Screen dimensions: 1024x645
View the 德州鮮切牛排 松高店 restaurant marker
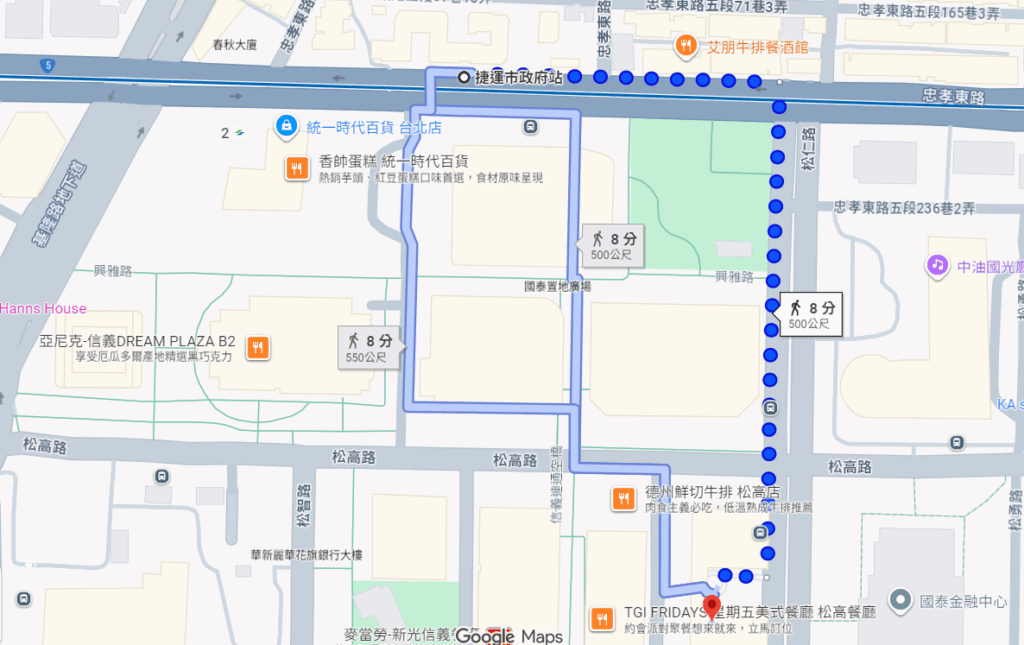(624, 498)
